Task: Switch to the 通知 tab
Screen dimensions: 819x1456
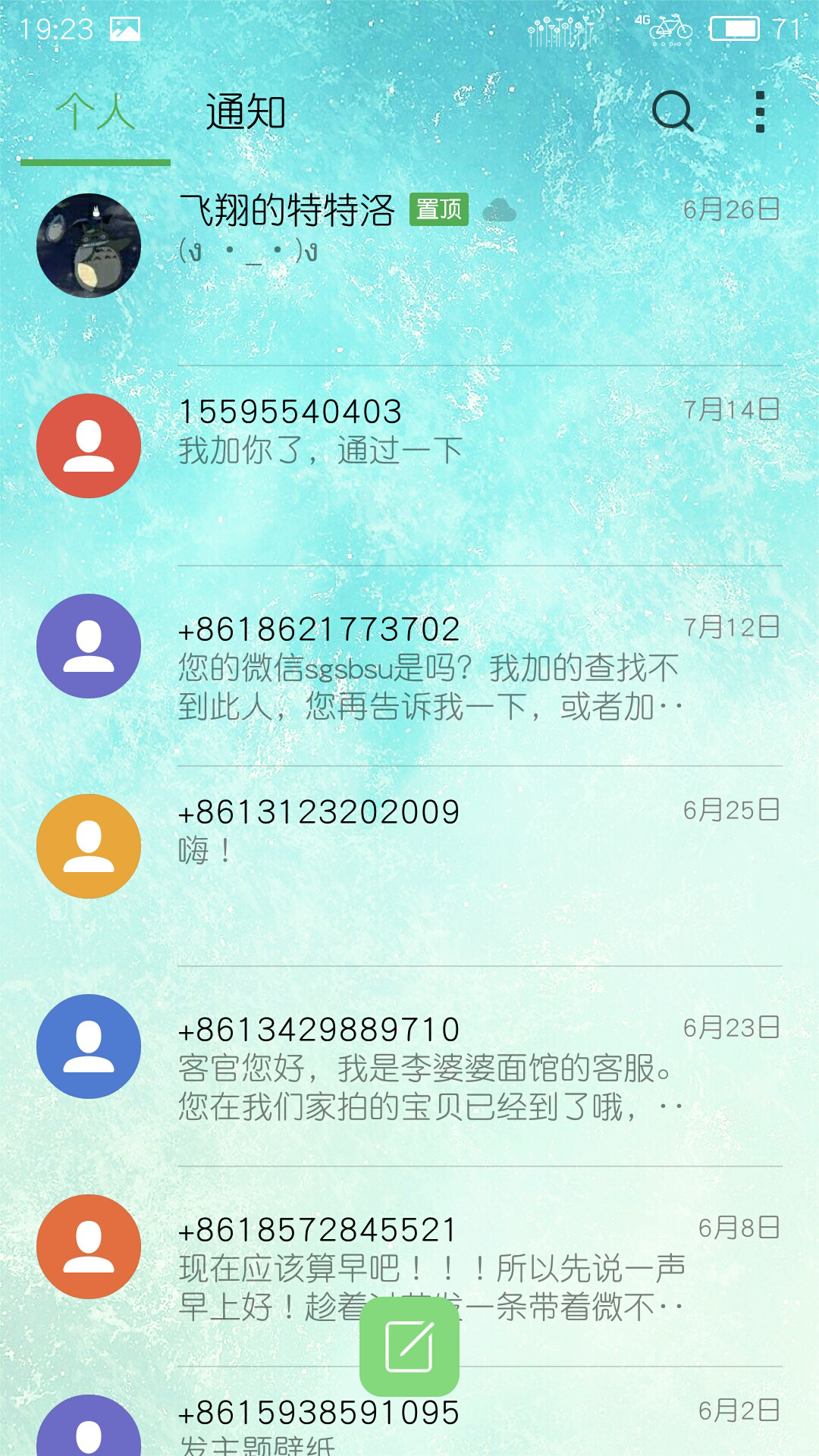Action: [x=246, y=112]
